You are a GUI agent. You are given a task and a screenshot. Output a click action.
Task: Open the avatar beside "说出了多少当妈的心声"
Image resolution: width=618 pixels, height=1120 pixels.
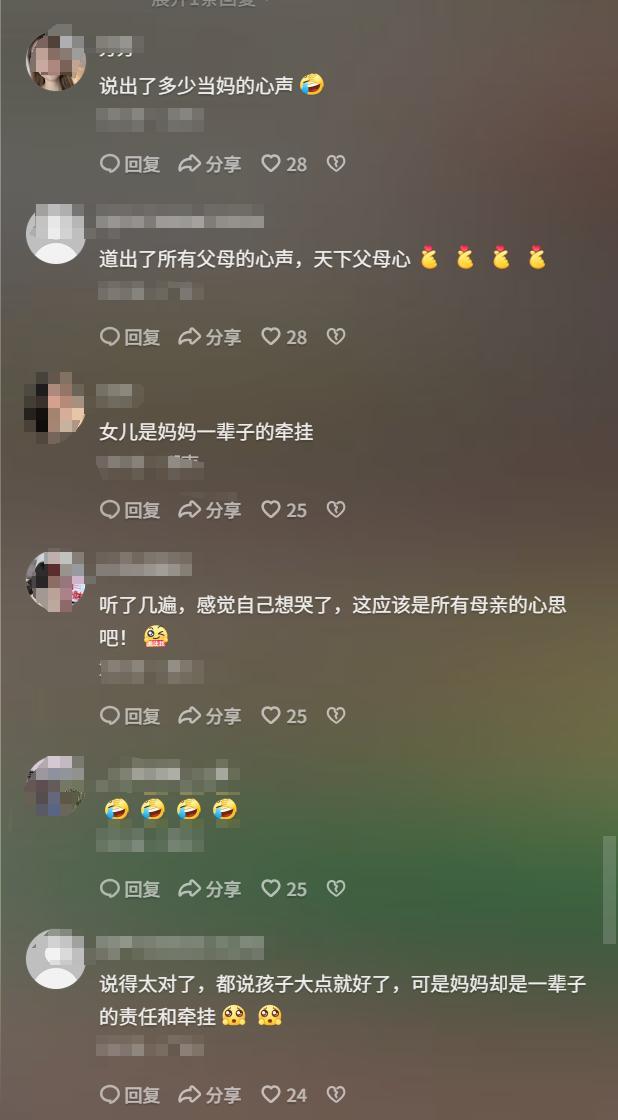point(55,62)
